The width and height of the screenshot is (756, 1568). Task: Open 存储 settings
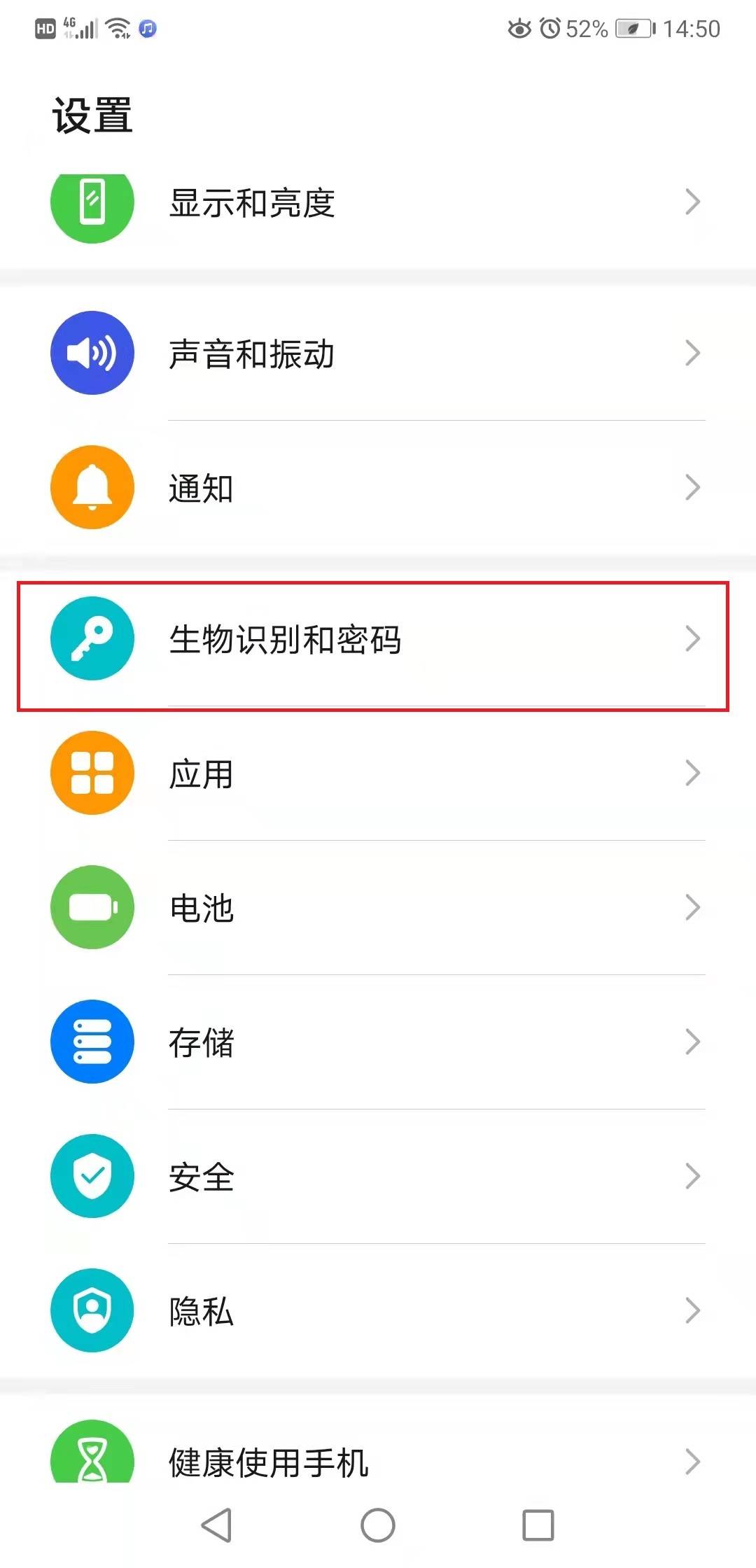pyautogui.click(x=378, y=1042)
